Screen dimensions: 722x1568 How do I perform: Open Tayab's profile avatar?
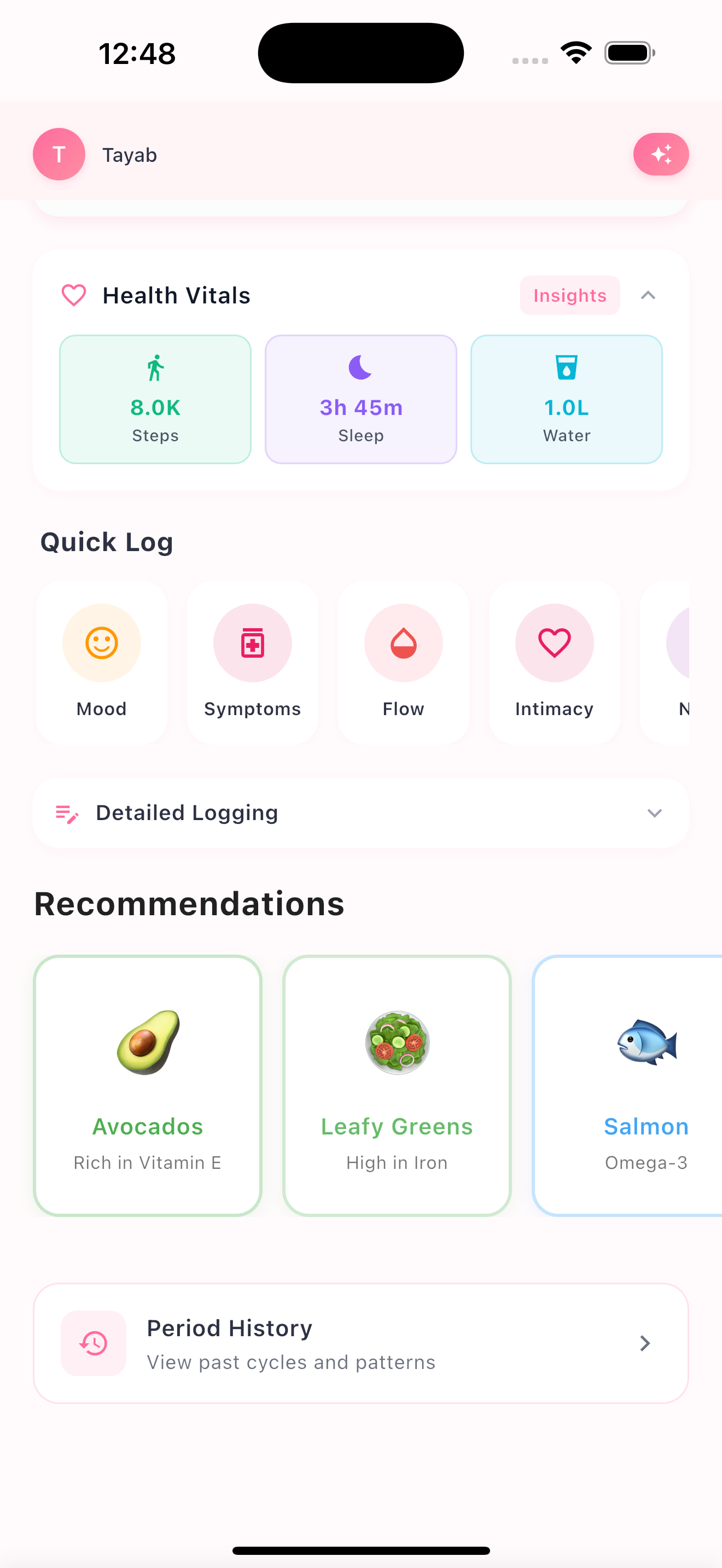59,154
